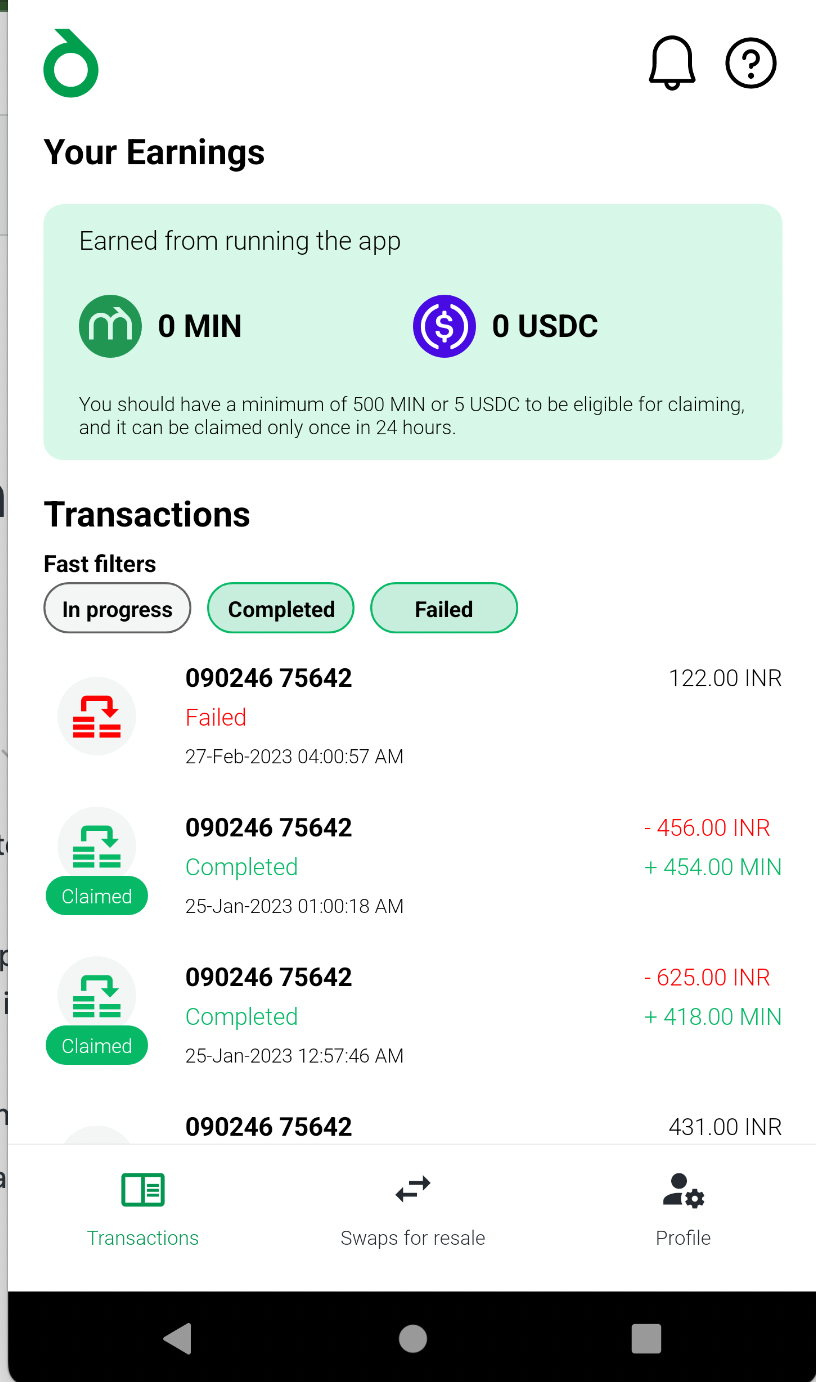Toggle the Completed filter chip
The height and width of the screenshot is (1382, 816).
281,608
